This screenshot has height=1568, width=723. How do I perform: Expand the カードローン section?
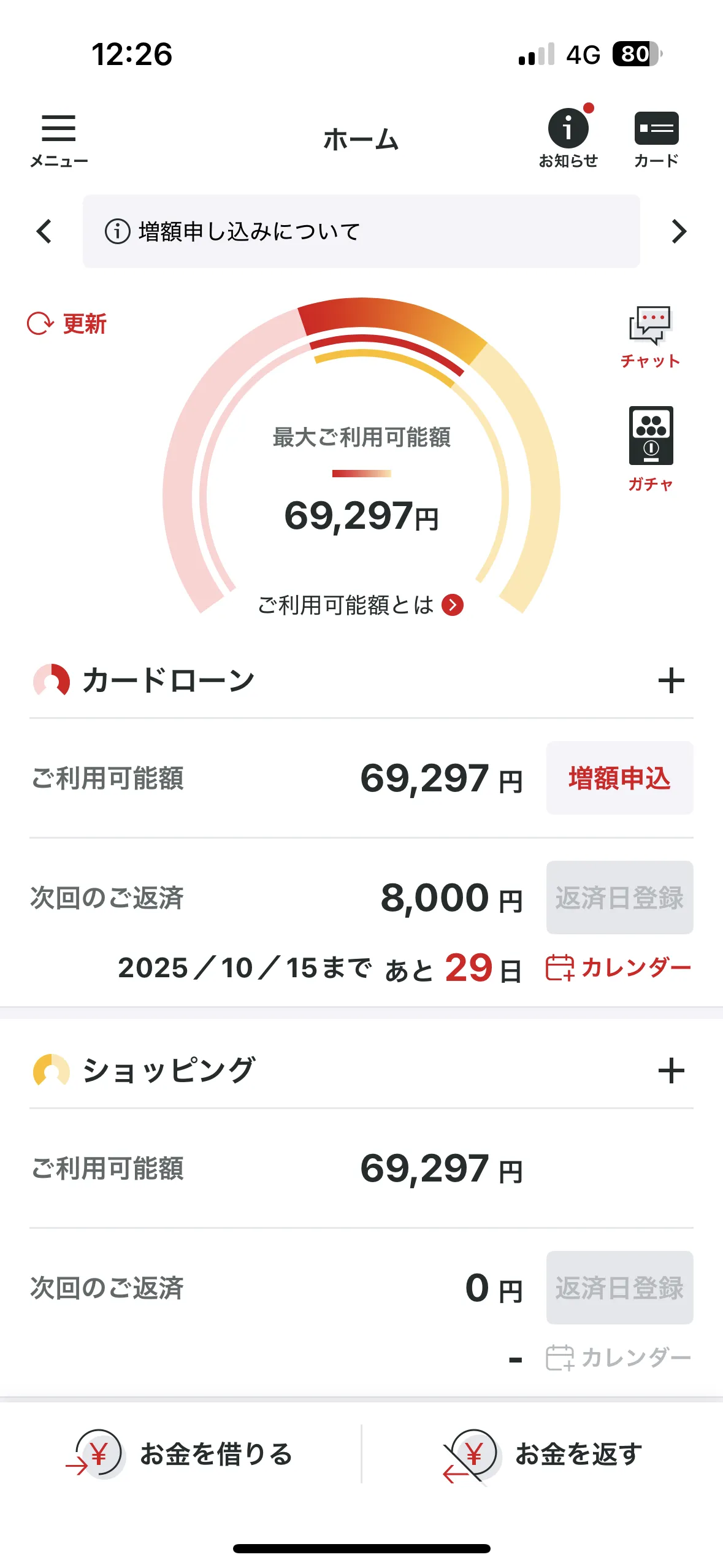click(671, 680)
